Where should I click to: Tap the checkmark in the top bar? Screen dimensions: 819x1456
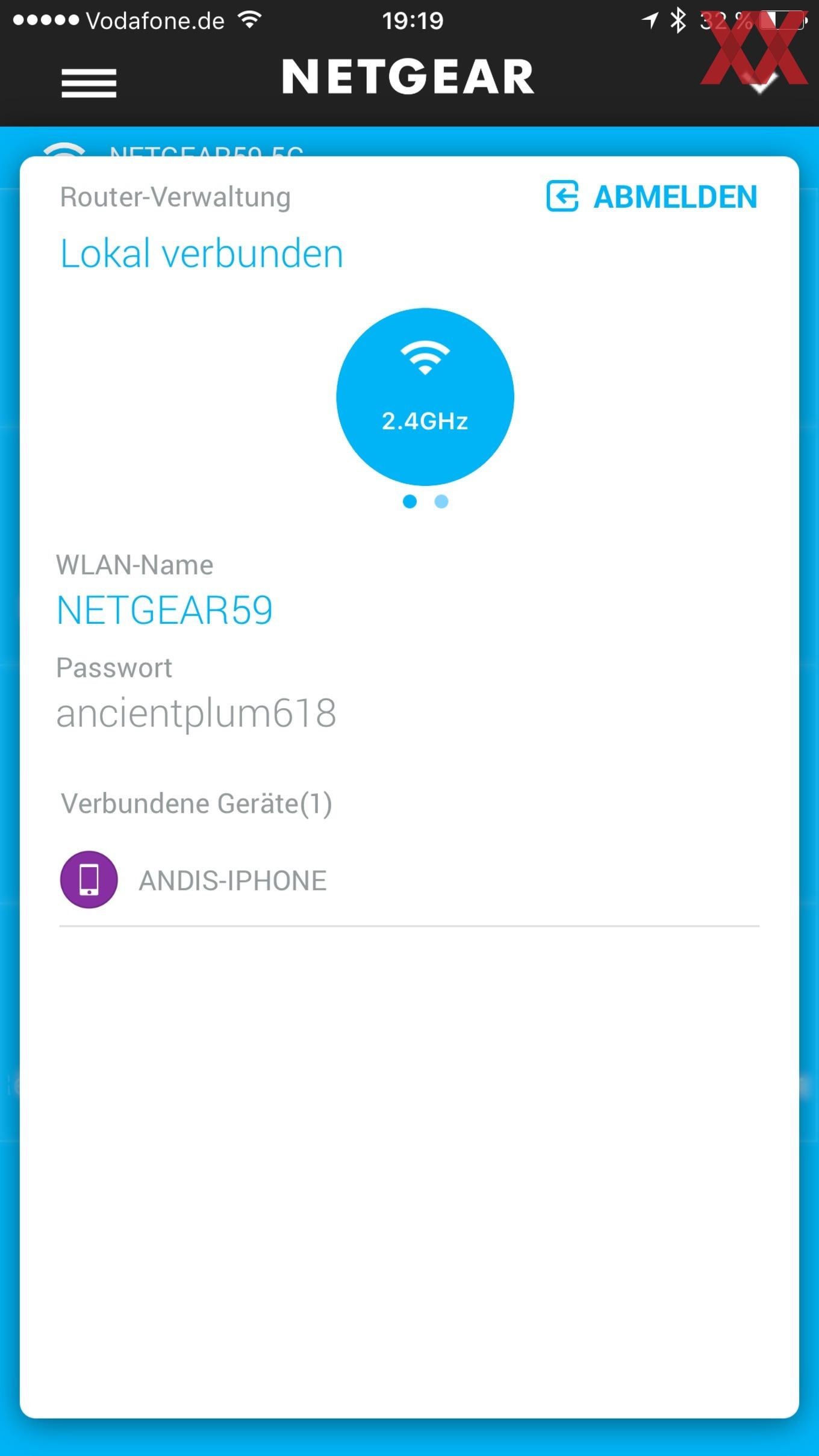click(761, 82)
